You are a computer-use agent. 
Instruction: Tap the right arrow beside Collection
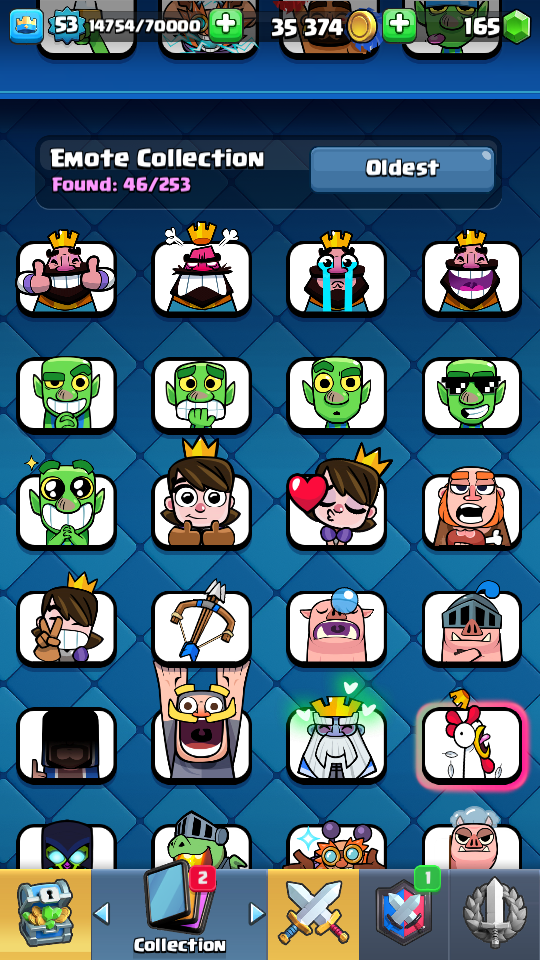point(257,913)
